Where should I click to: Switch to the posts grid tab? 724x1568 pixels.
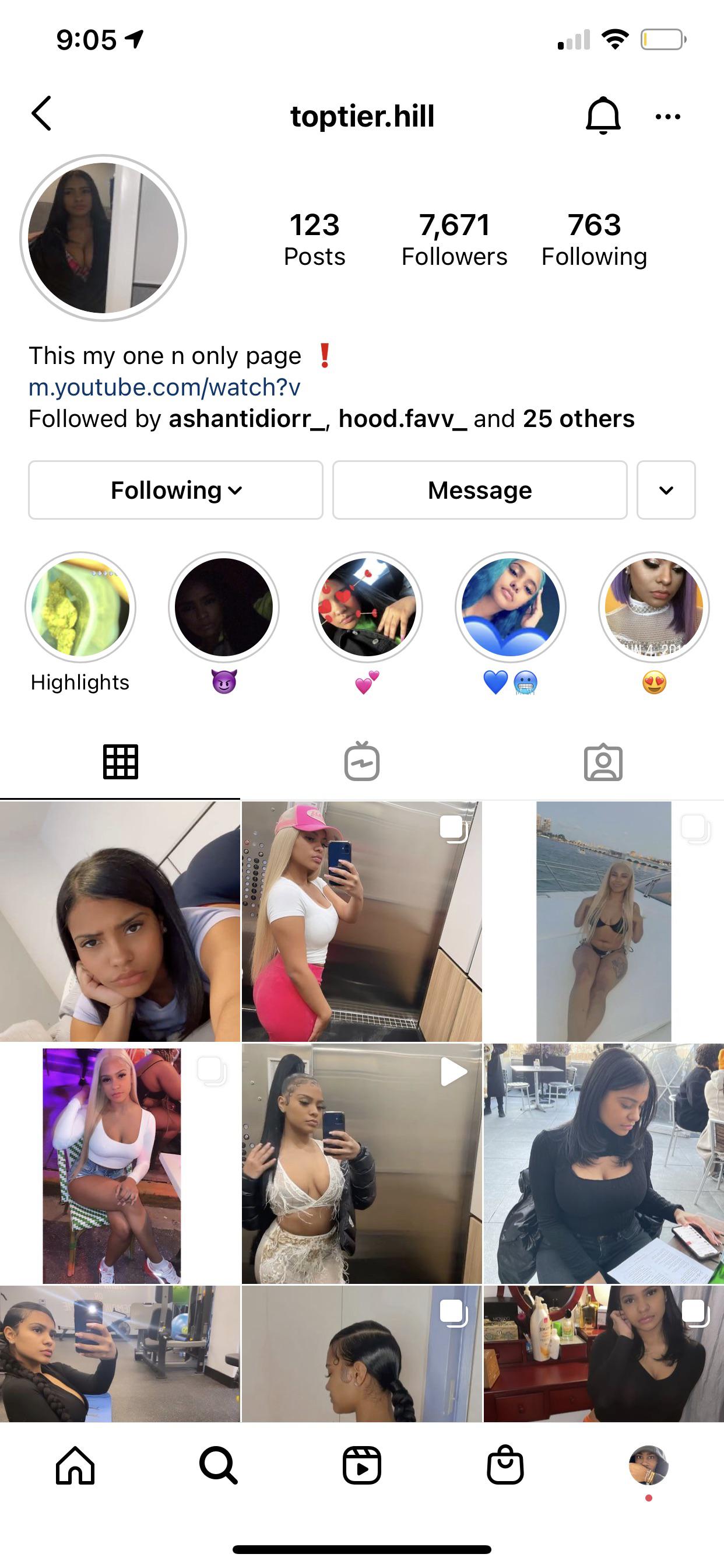[121, 761]
